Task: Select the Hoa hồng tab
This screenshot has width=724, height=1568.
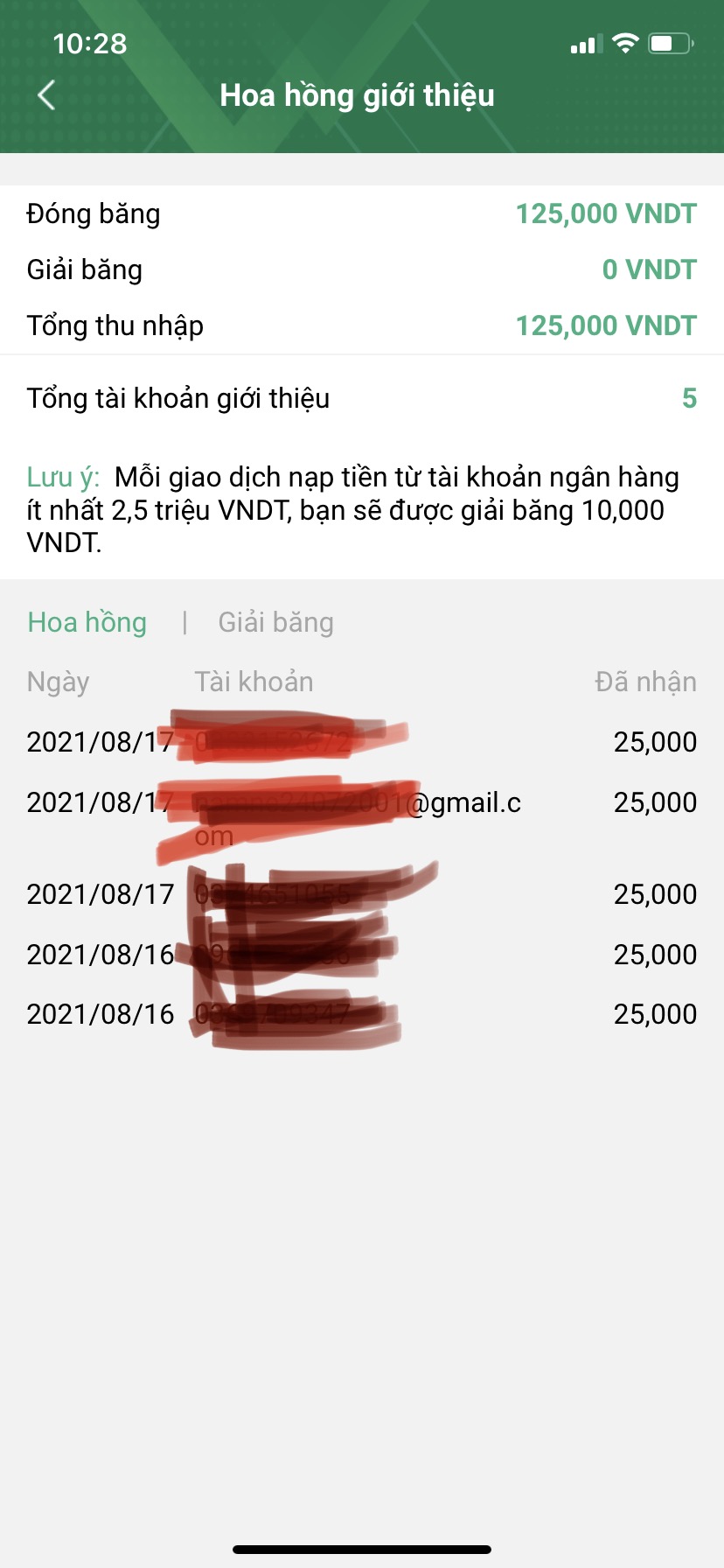Action: 87,622
